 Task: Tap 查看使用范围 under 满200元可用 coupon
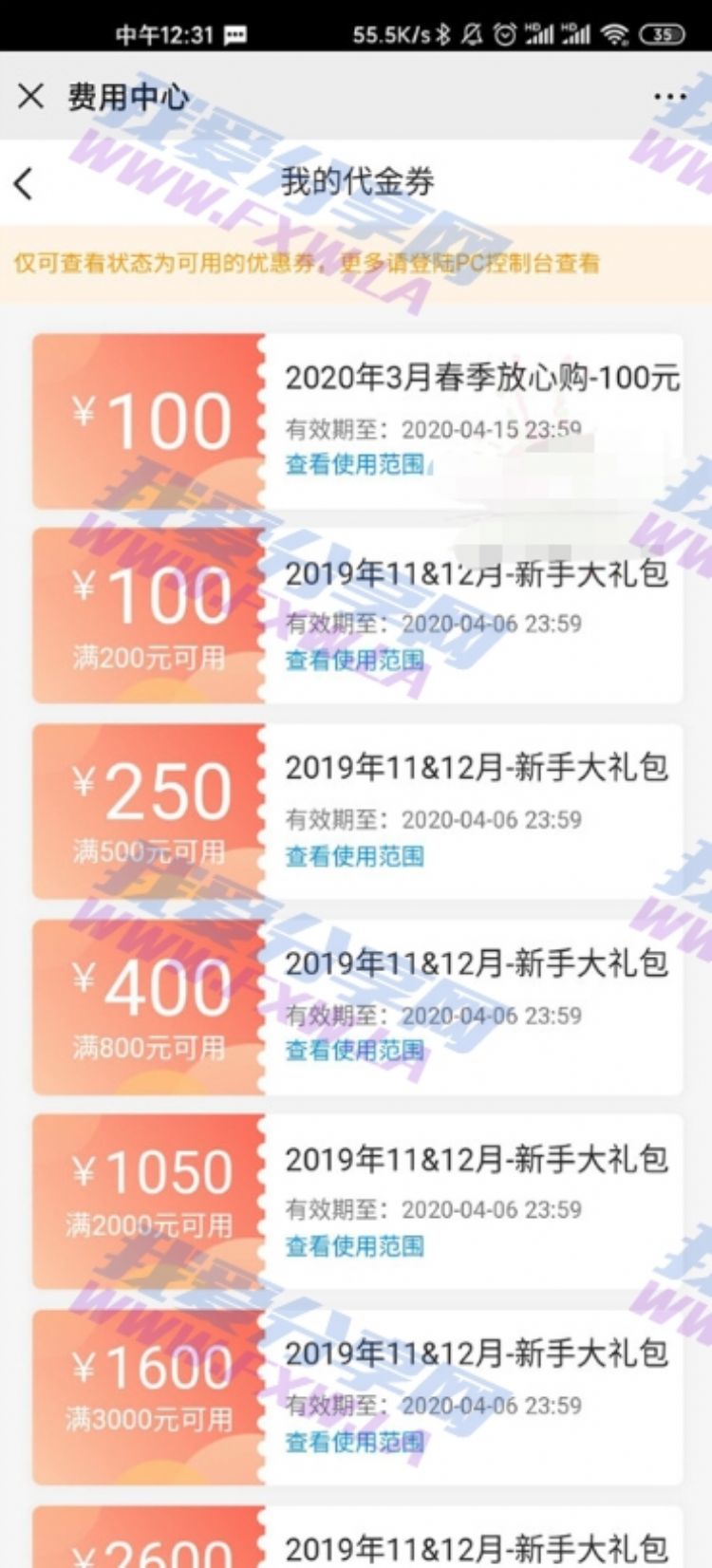(355, 660)
